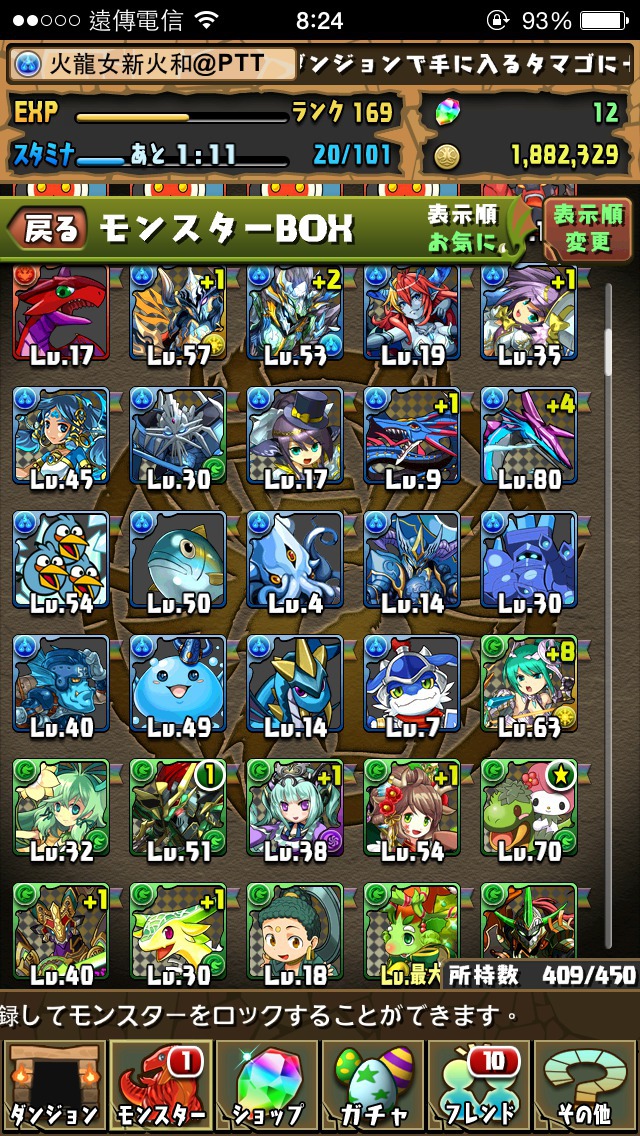Select the blue slime monster Lv.49
Screen dimensions: 640x1136
pyautogui.click(x=178, y=683)
